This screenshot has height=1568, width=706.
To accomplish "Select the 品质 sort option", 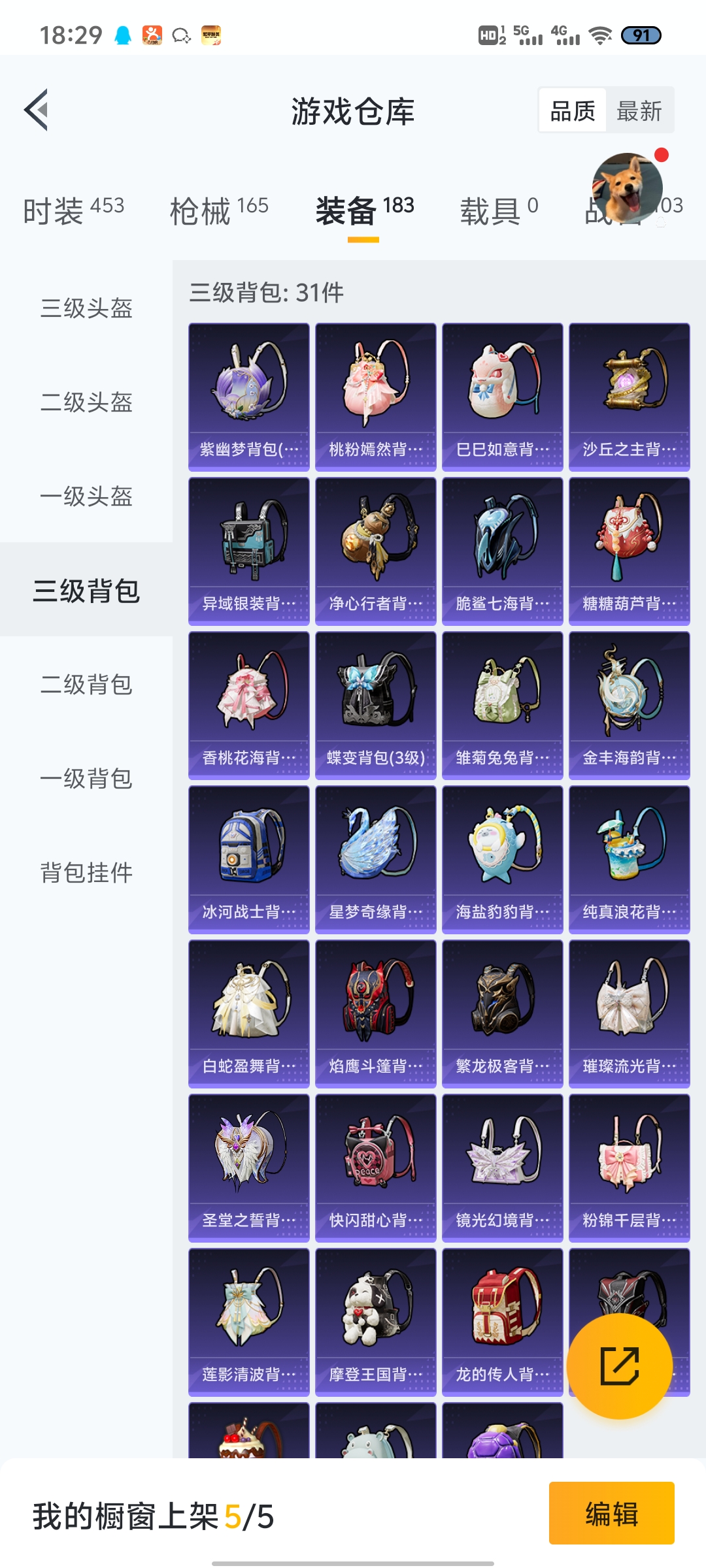I will (573, 110).
